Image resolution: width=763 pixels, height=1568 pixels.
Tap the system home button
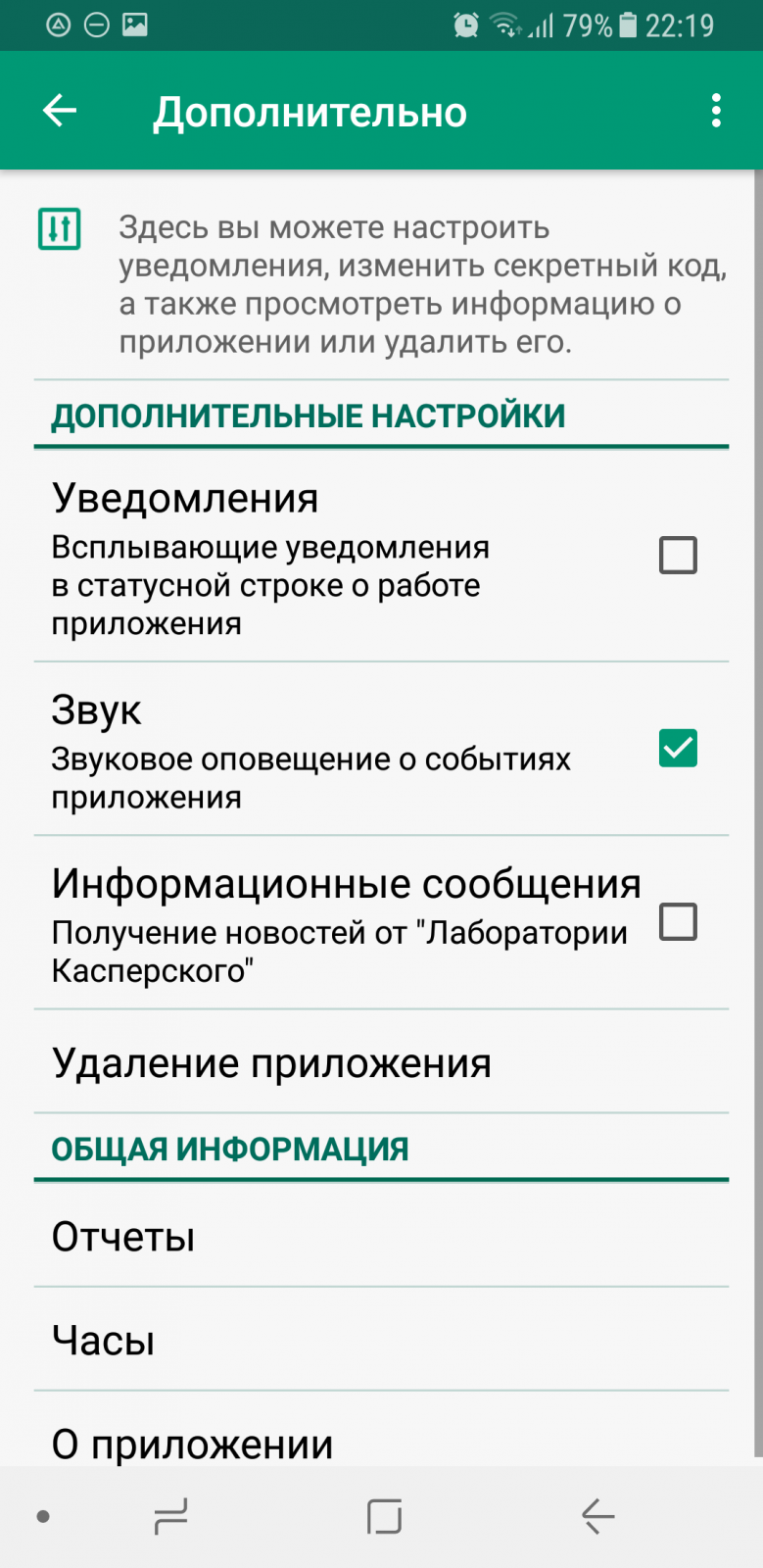coord(384,1516)
